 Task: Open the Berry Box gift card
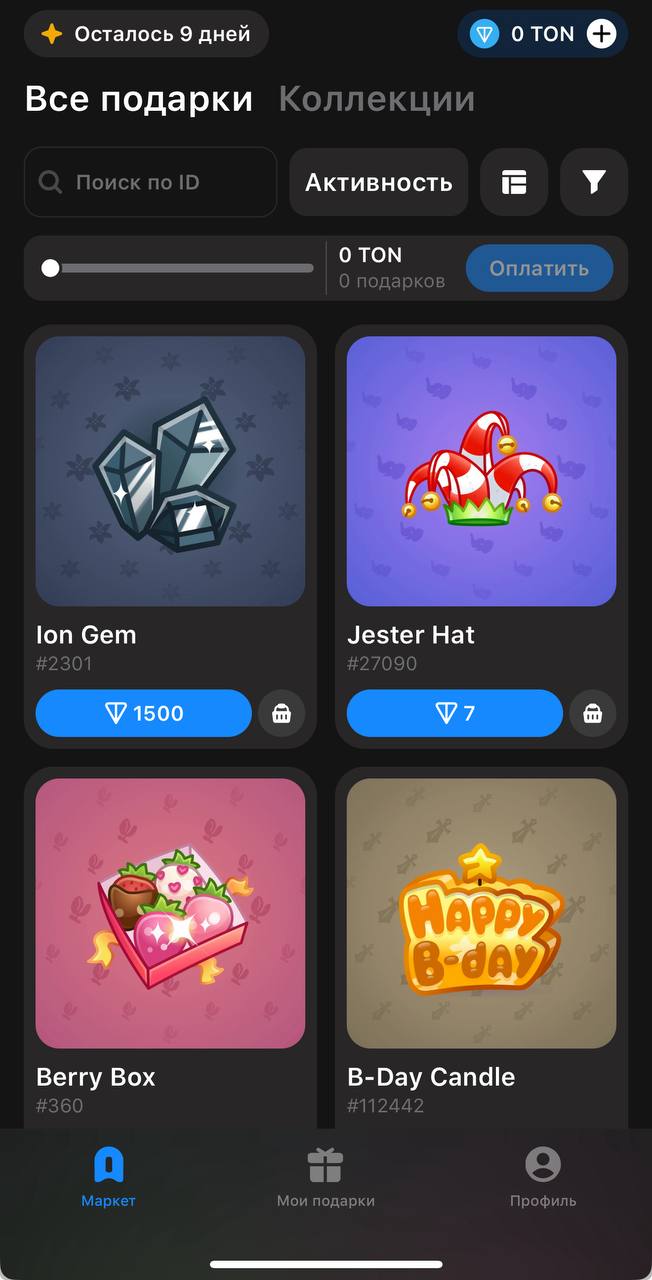point(170,914)
